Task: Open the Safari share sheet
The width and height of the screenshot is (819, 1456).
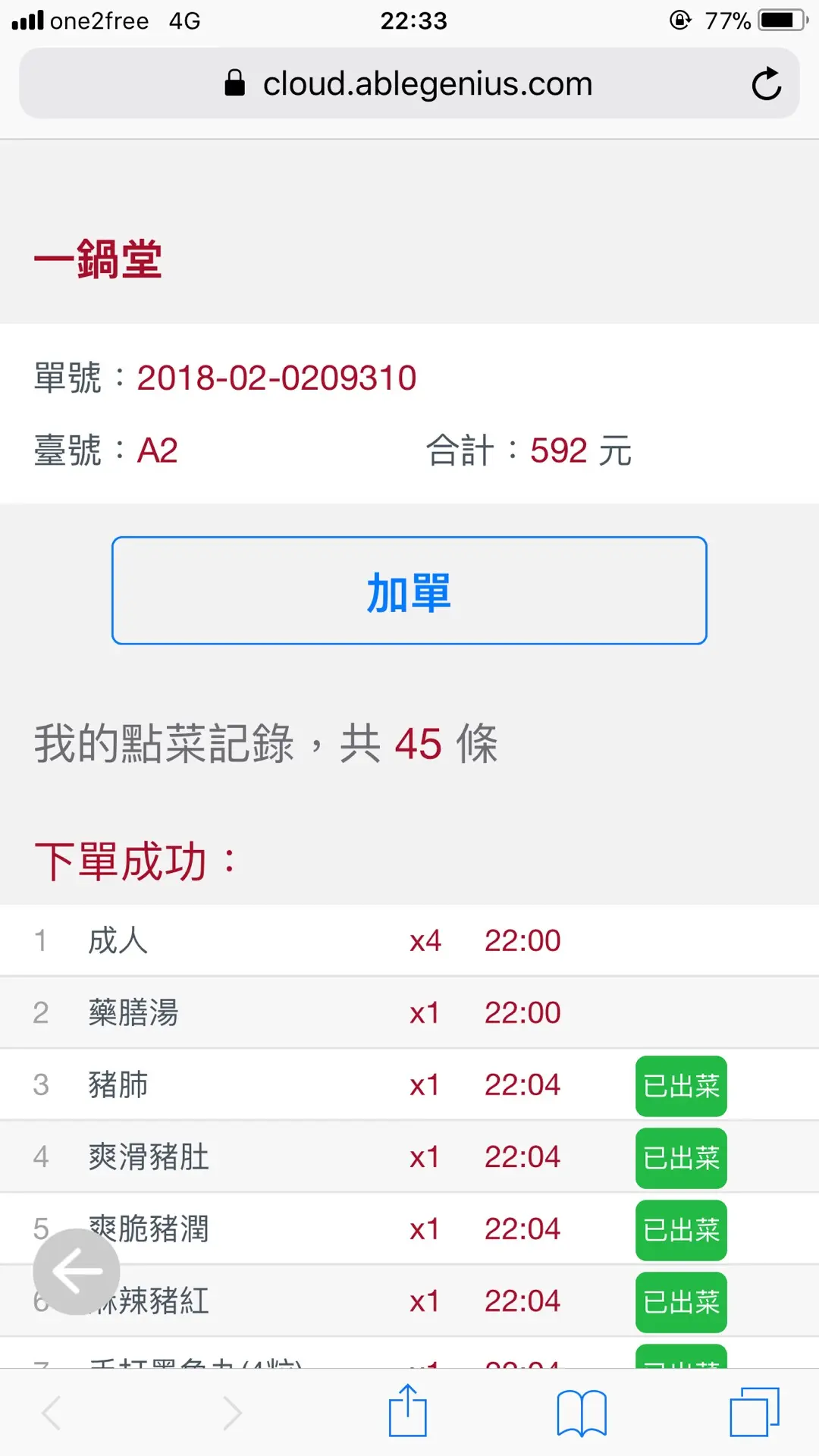Action: (408, 1411)
